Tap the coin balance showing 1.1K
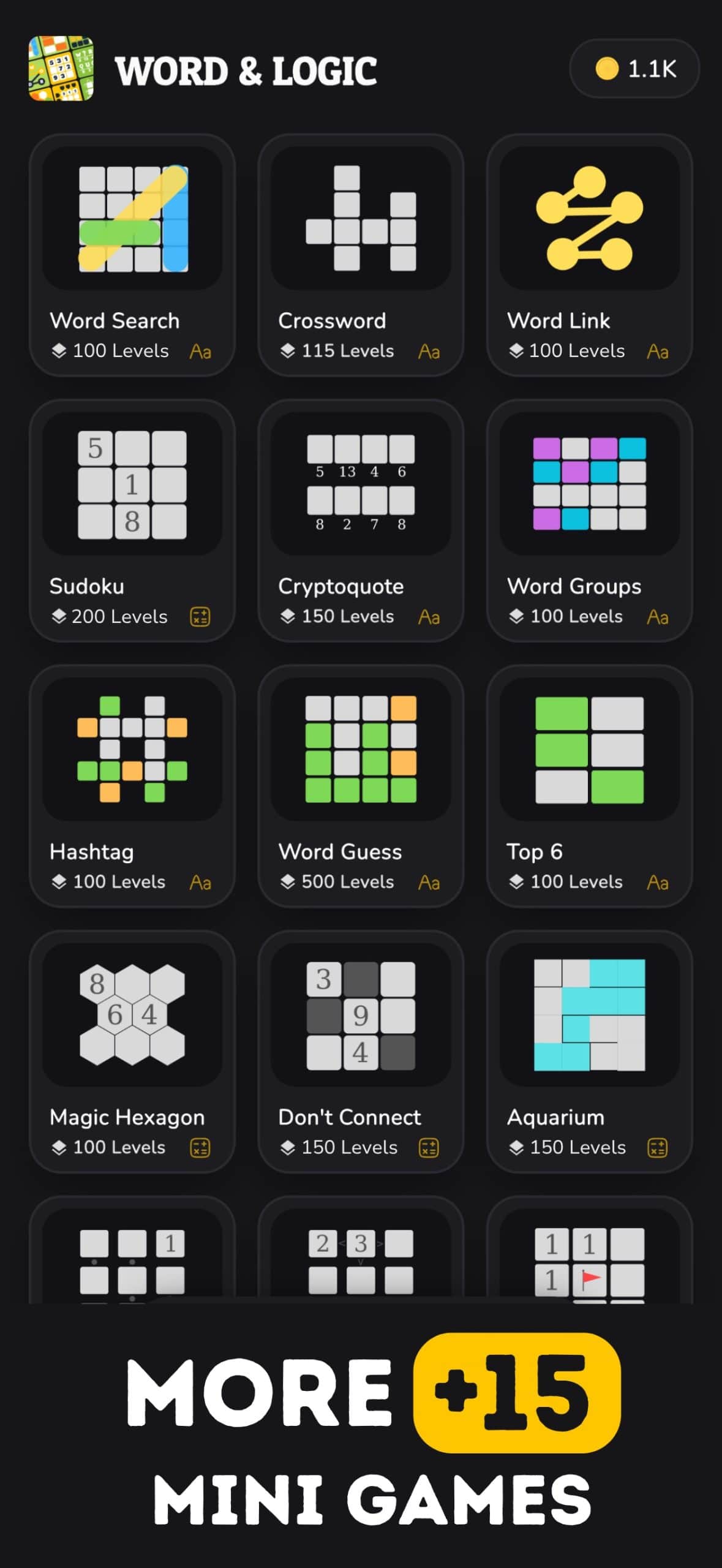Screen dimensions: 722x1568 pos(634,69)
